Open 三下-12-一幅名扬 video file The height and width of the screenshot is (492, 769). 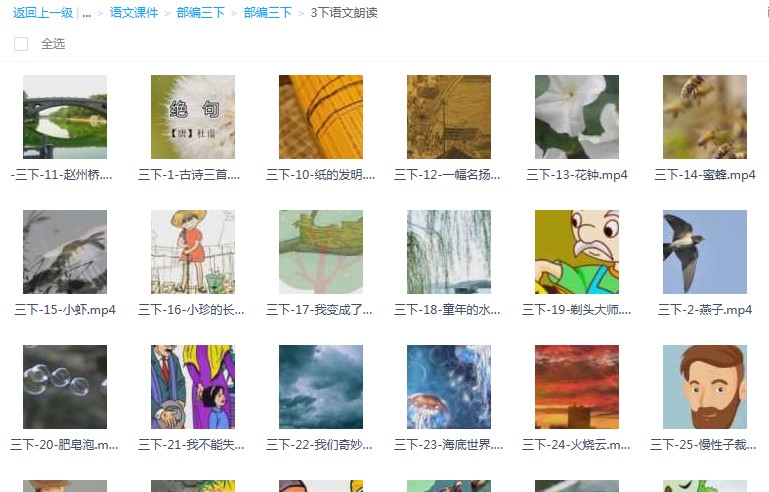pyautogui.click(x=448, y=117)
